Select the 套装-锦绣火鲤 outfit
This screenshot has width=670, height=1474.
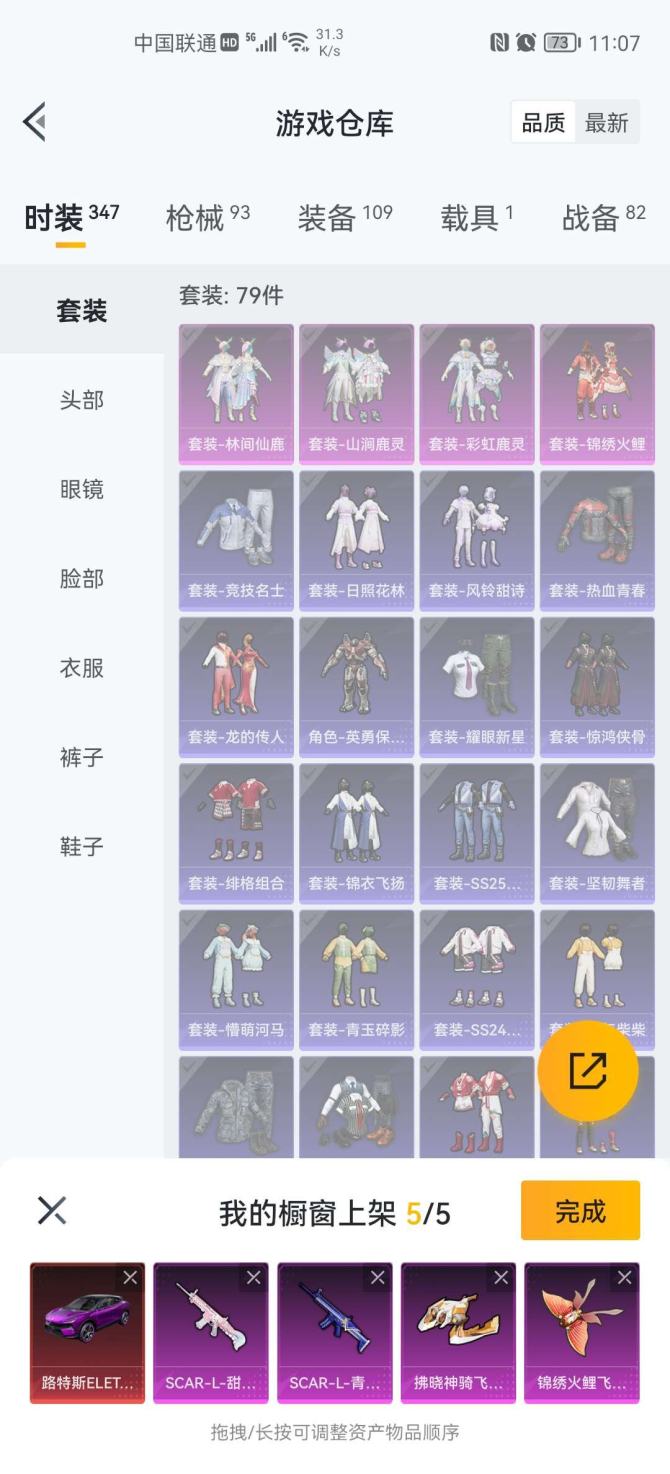click(x=597, y=393)
